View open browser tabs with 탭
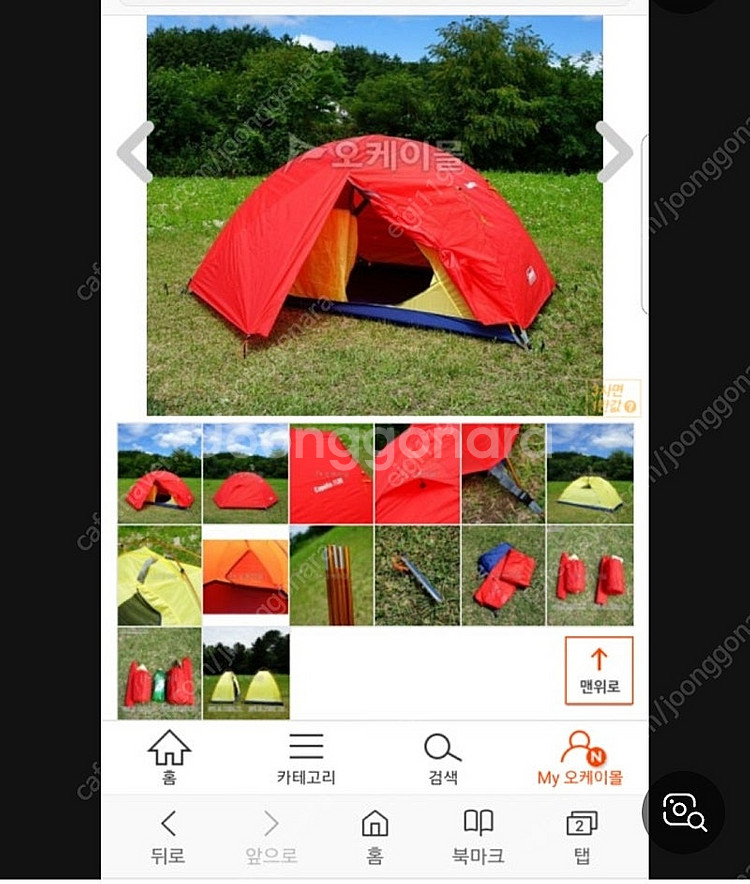 [581, 838]
